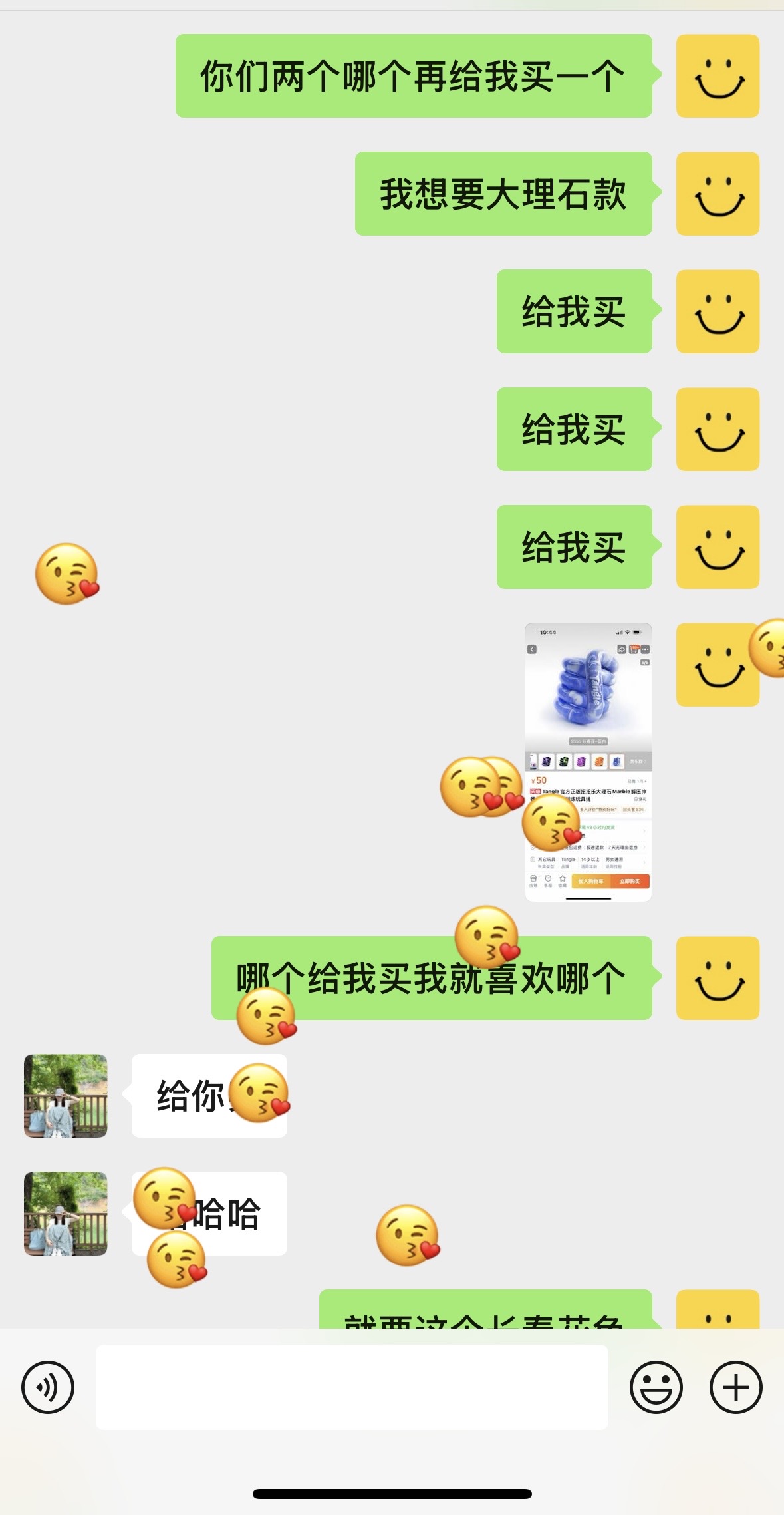The image size is (784, 1515).
Task: Open the sender avatar beside '我想要大理石款'
Action: (718, 194)
